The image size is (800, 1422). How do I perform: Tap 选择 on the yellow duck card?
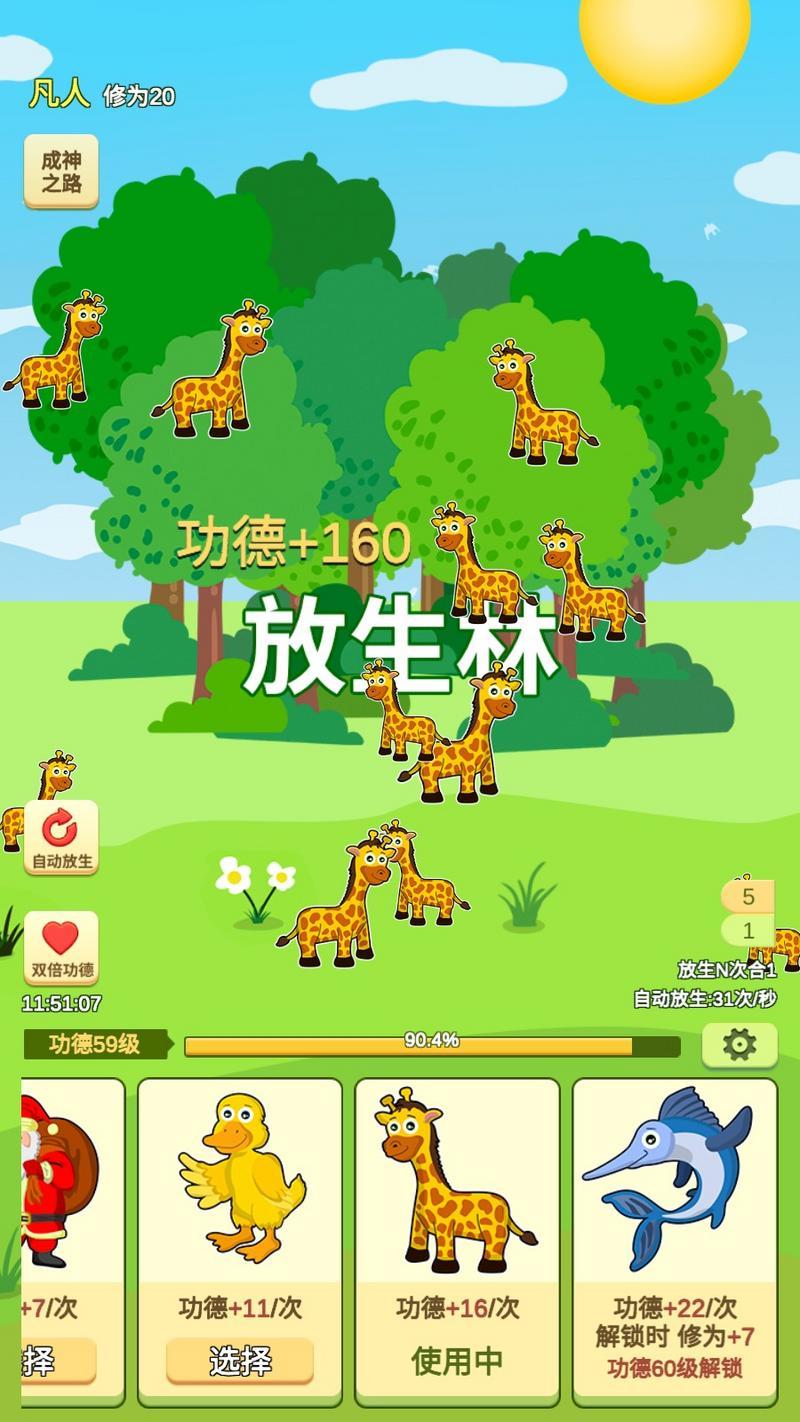click(x=240, y=1360)
